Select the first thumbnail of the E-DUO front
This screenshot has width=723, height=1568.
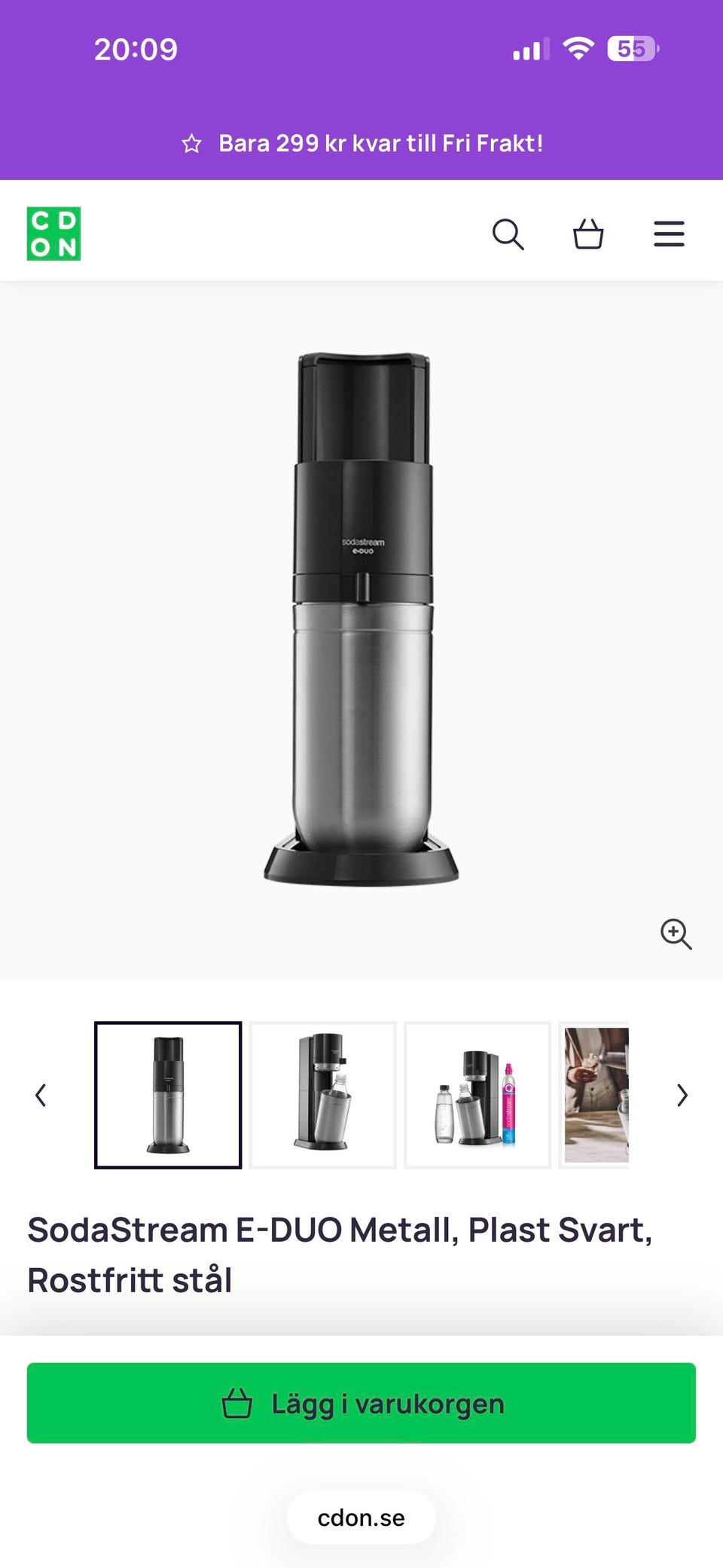tap(168, 1095)
